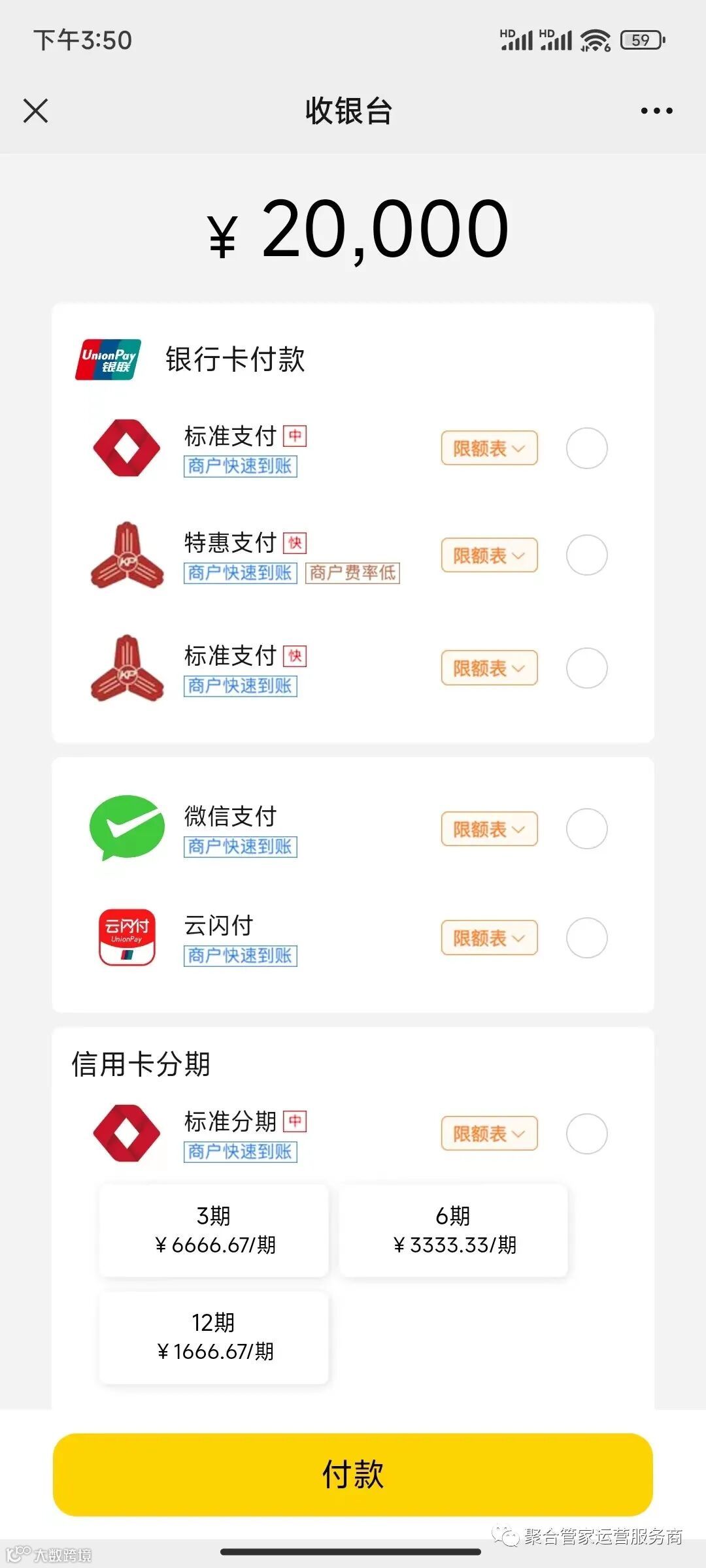Select 特惠支付 payment option
This screenshot has height=1568, width=706.
[586, 555]
